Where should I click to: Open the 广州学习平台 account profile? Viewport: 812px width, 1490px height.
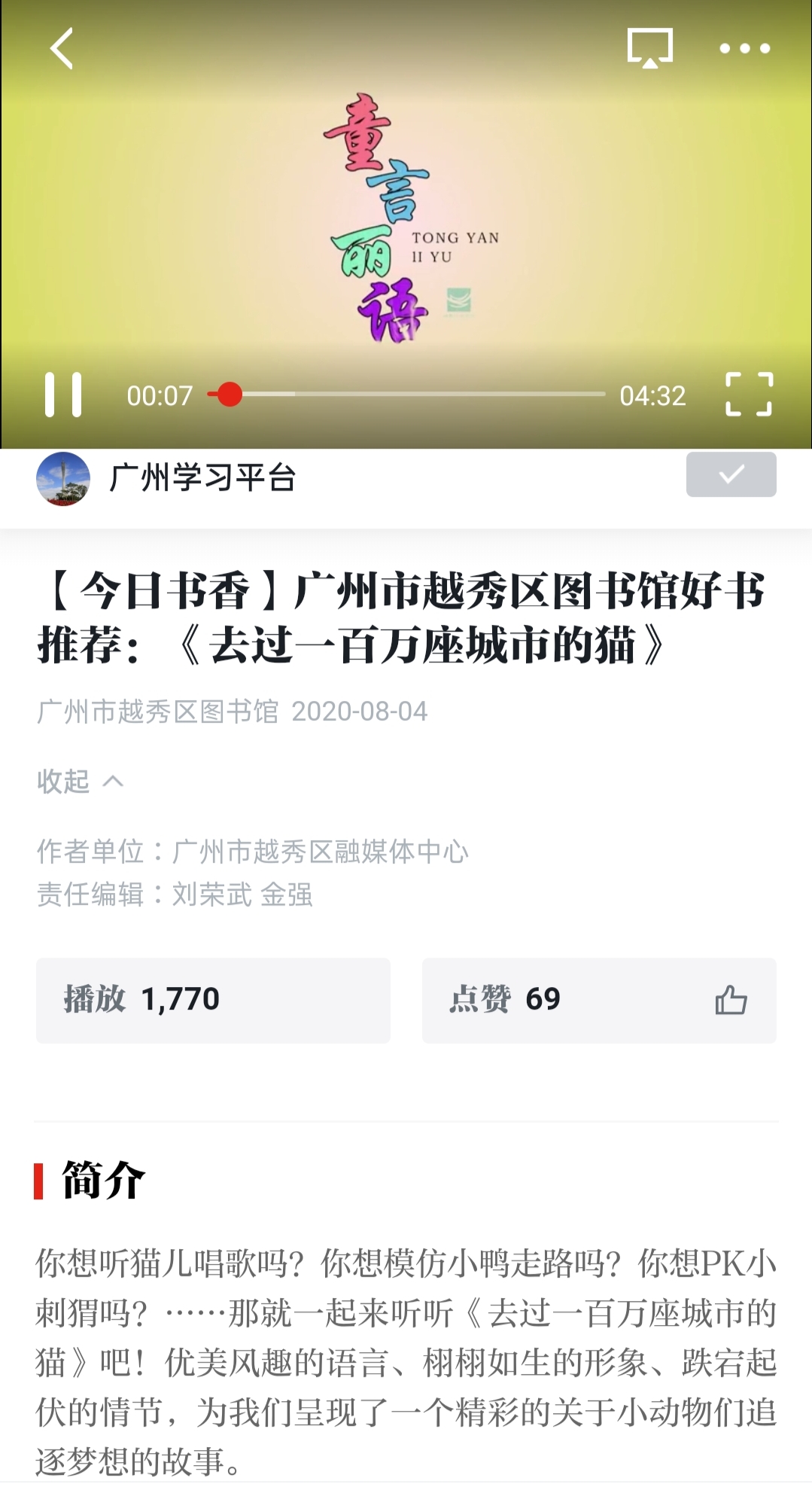point(166,478)
